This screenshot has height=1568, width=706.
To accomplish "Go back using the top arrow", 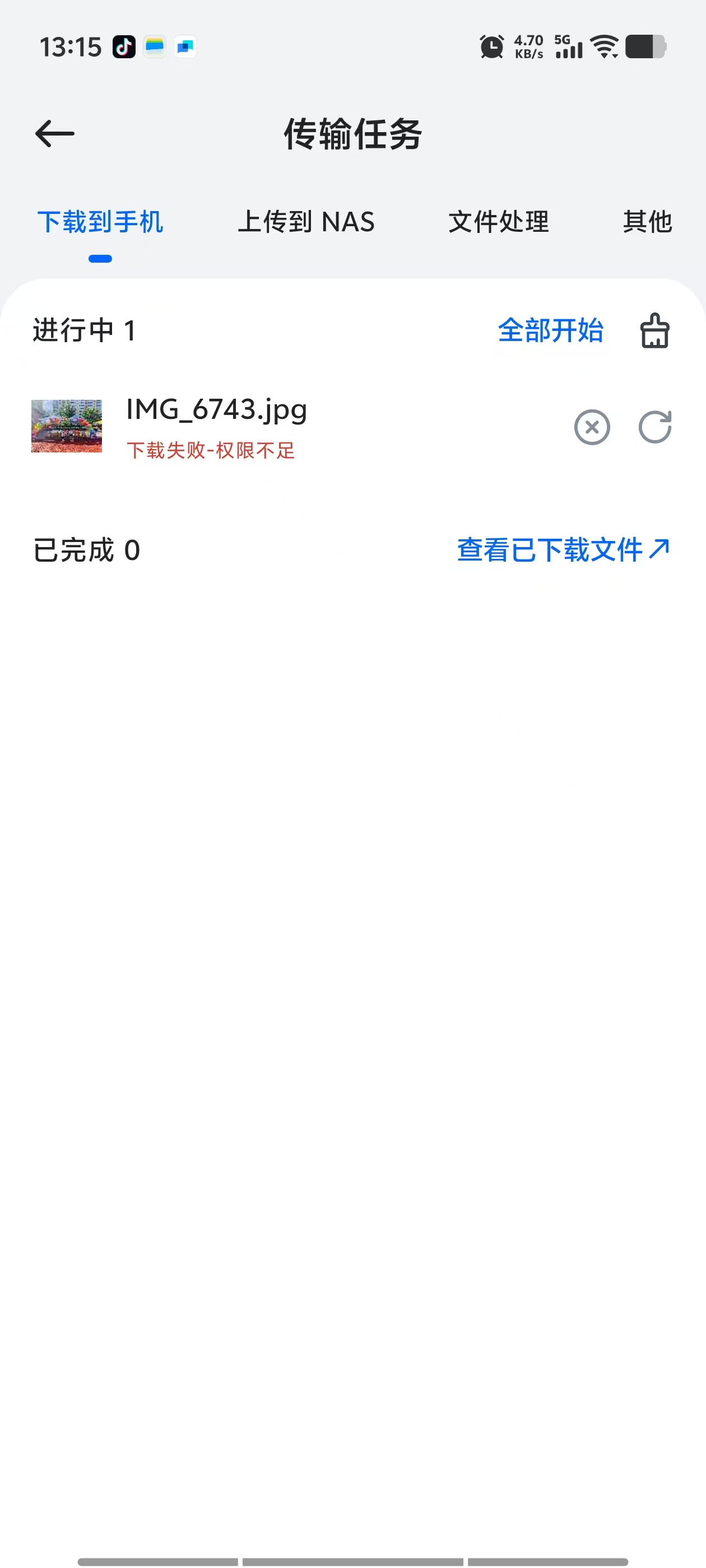I will click(x=55, y=134).
